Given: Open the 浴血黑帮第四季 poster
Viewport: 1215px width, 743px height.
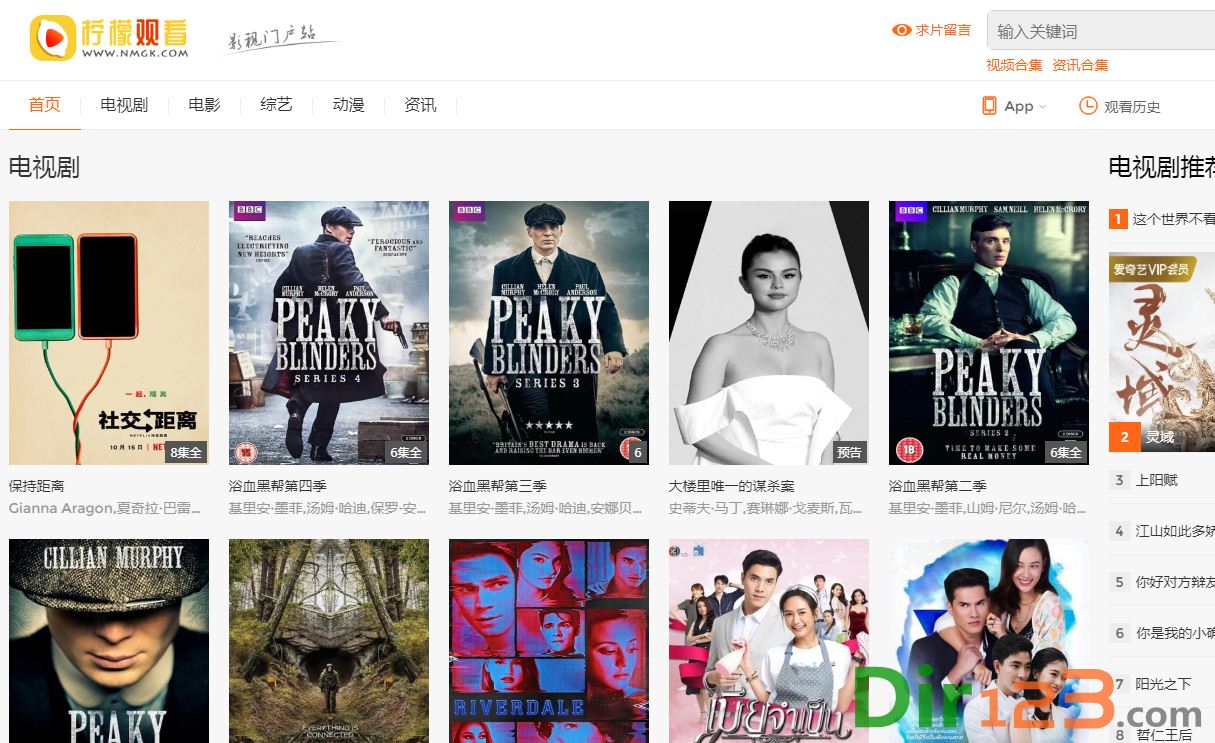Looking at the screenshot, I should coord(329,332).
